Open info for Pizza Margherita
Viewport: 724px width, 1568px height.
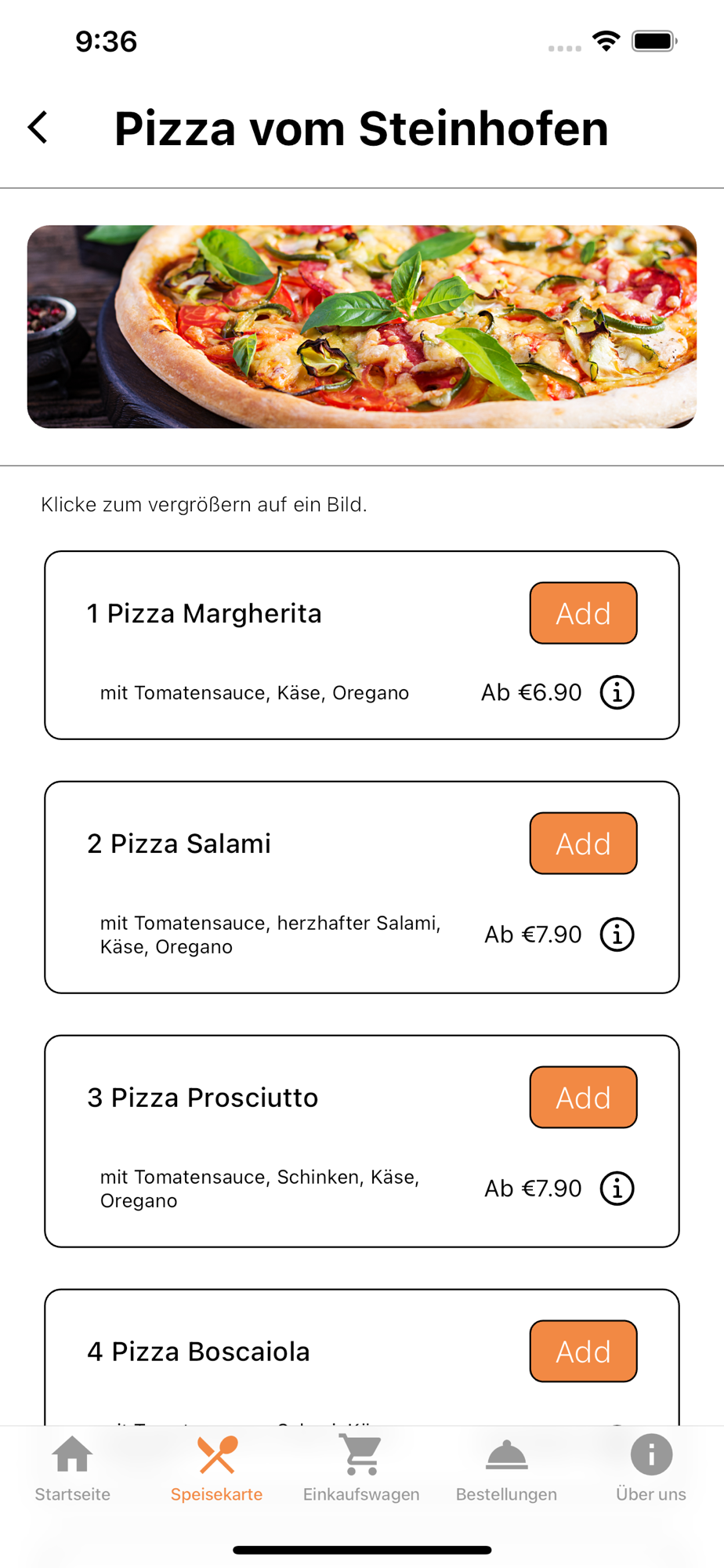point(617,692)
